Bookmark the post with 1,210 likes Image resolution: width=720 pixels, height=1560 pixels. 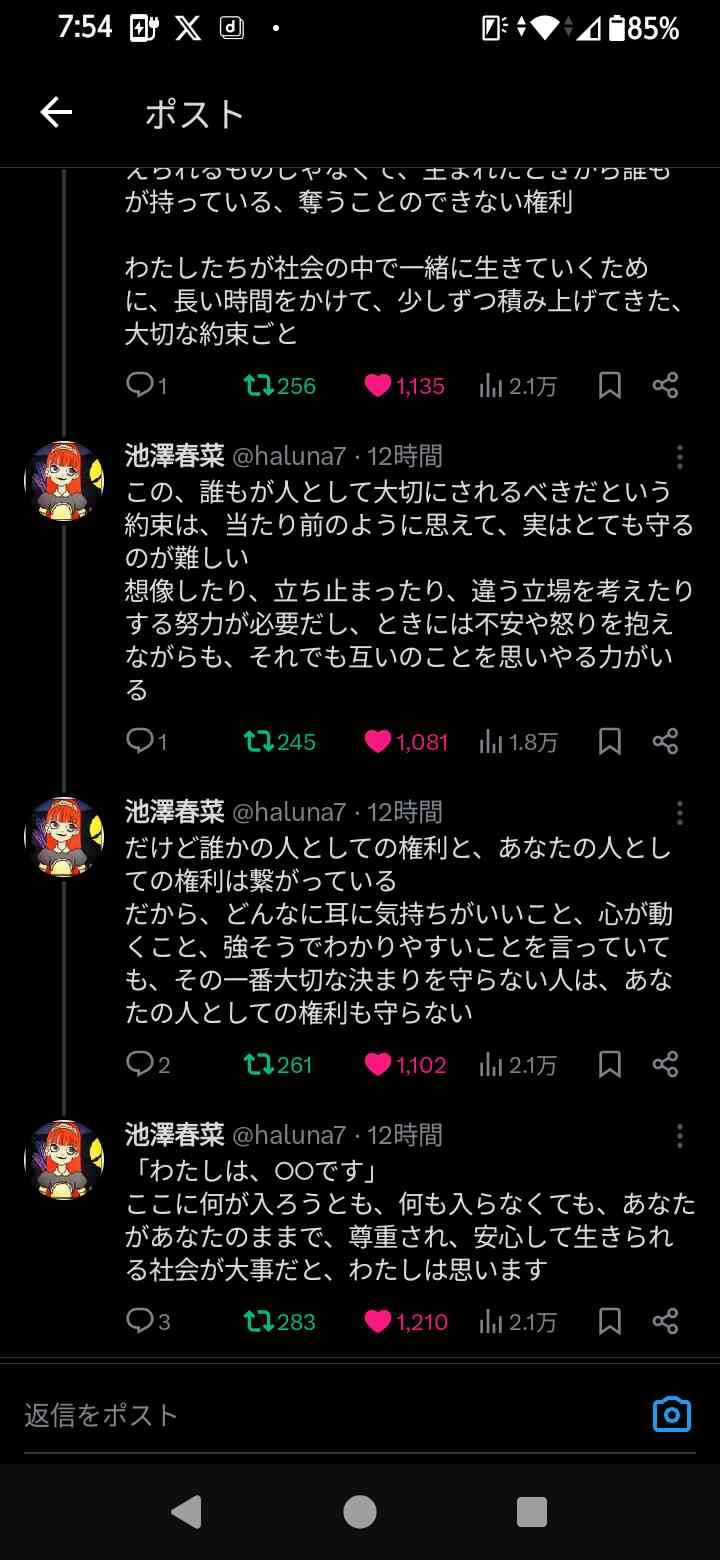[x=609, y=1321]
